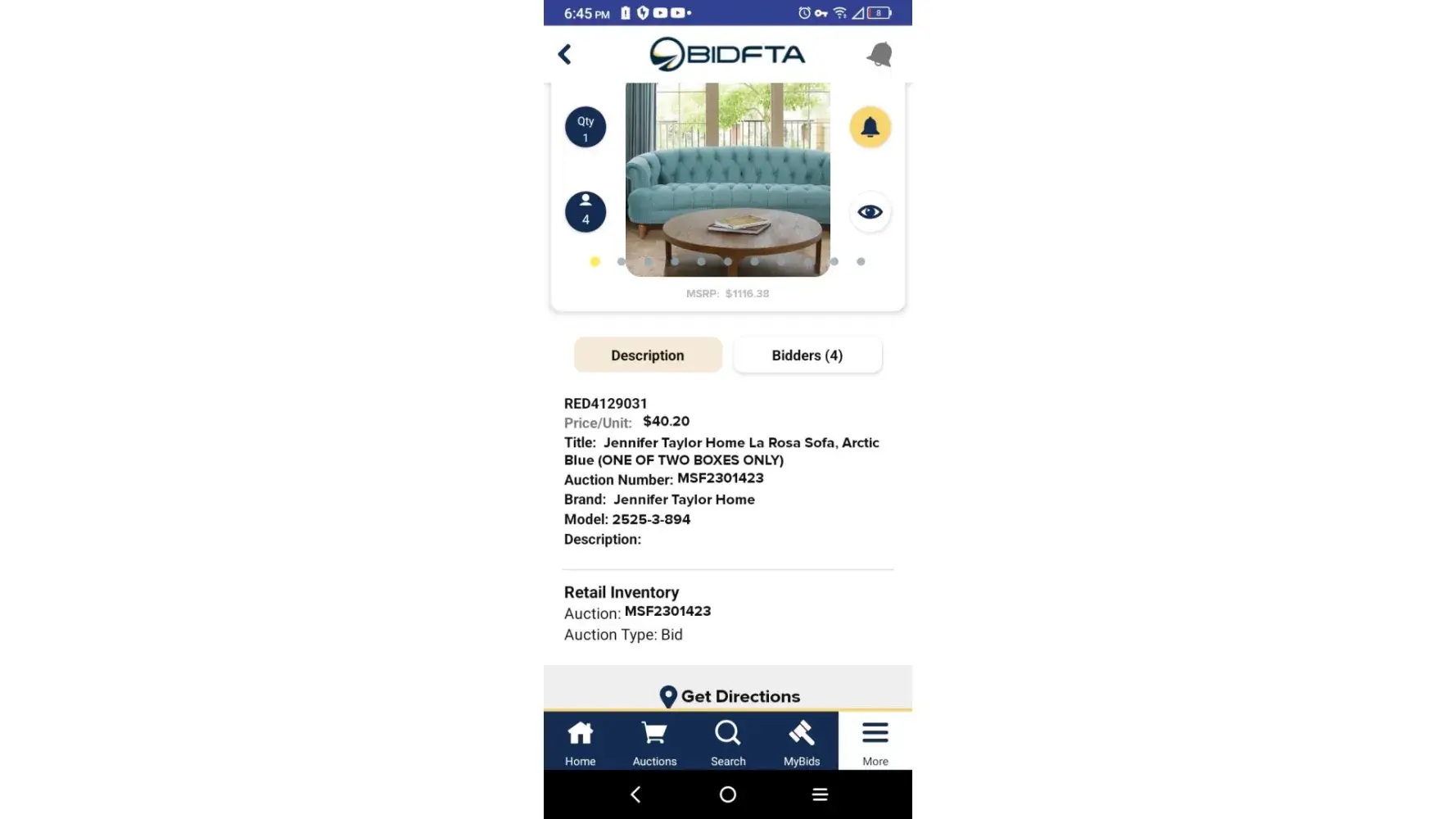The width and height of the screenshot is (1456, 819).
Task: Add item to watchlist with eye icon
Action: 870,212
